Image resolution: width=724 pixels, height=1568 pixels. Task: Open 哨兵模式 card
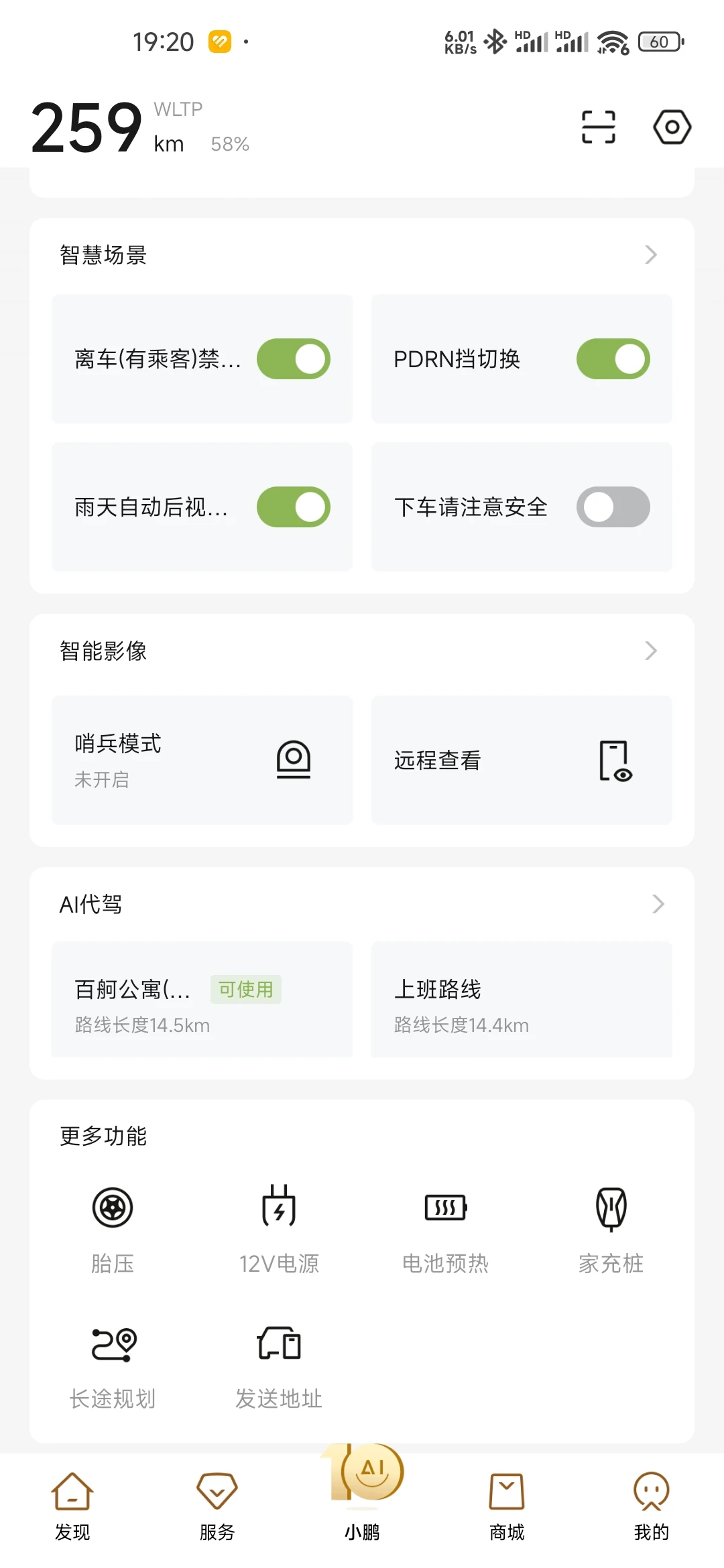(x=202, y=760)
